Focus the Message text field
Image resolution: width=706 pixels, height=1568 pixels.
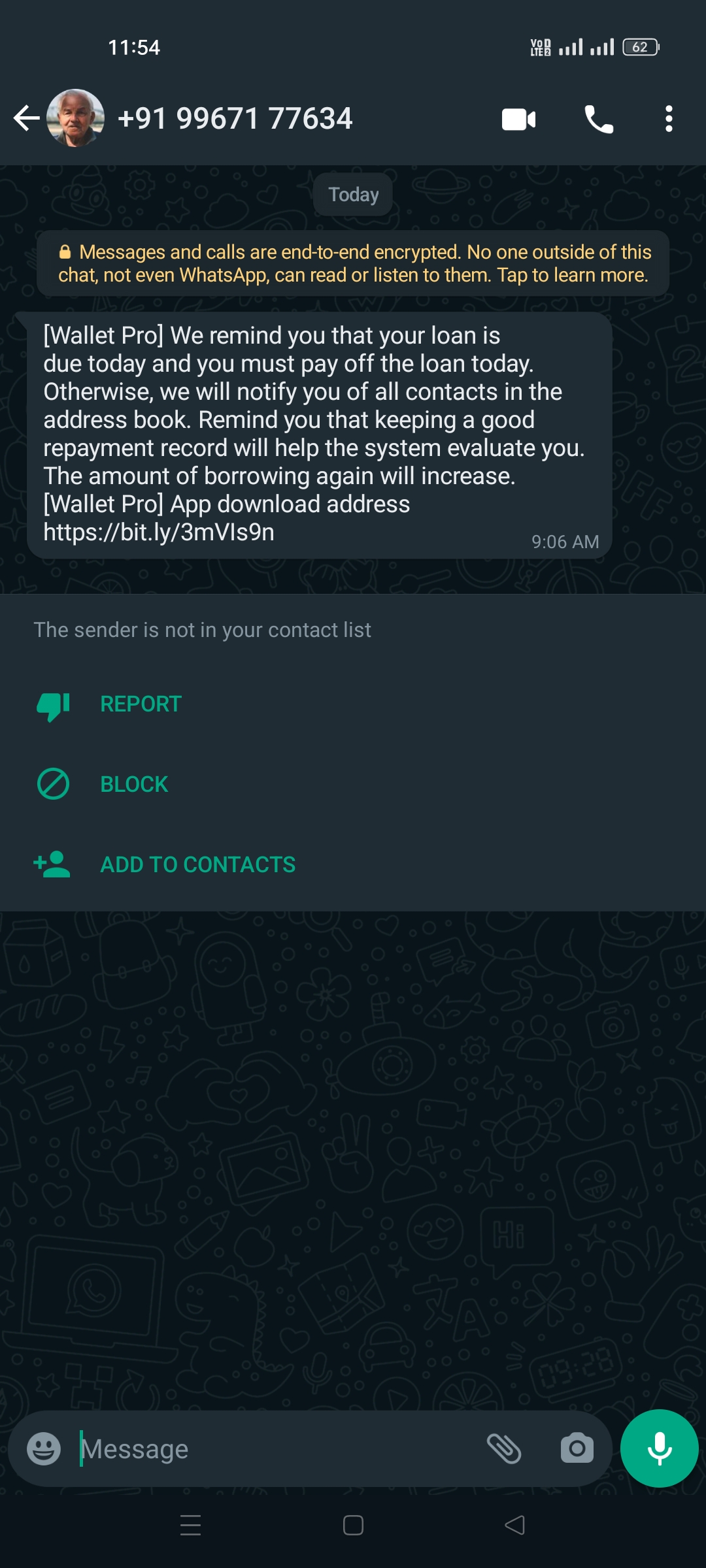[275, 1449]
